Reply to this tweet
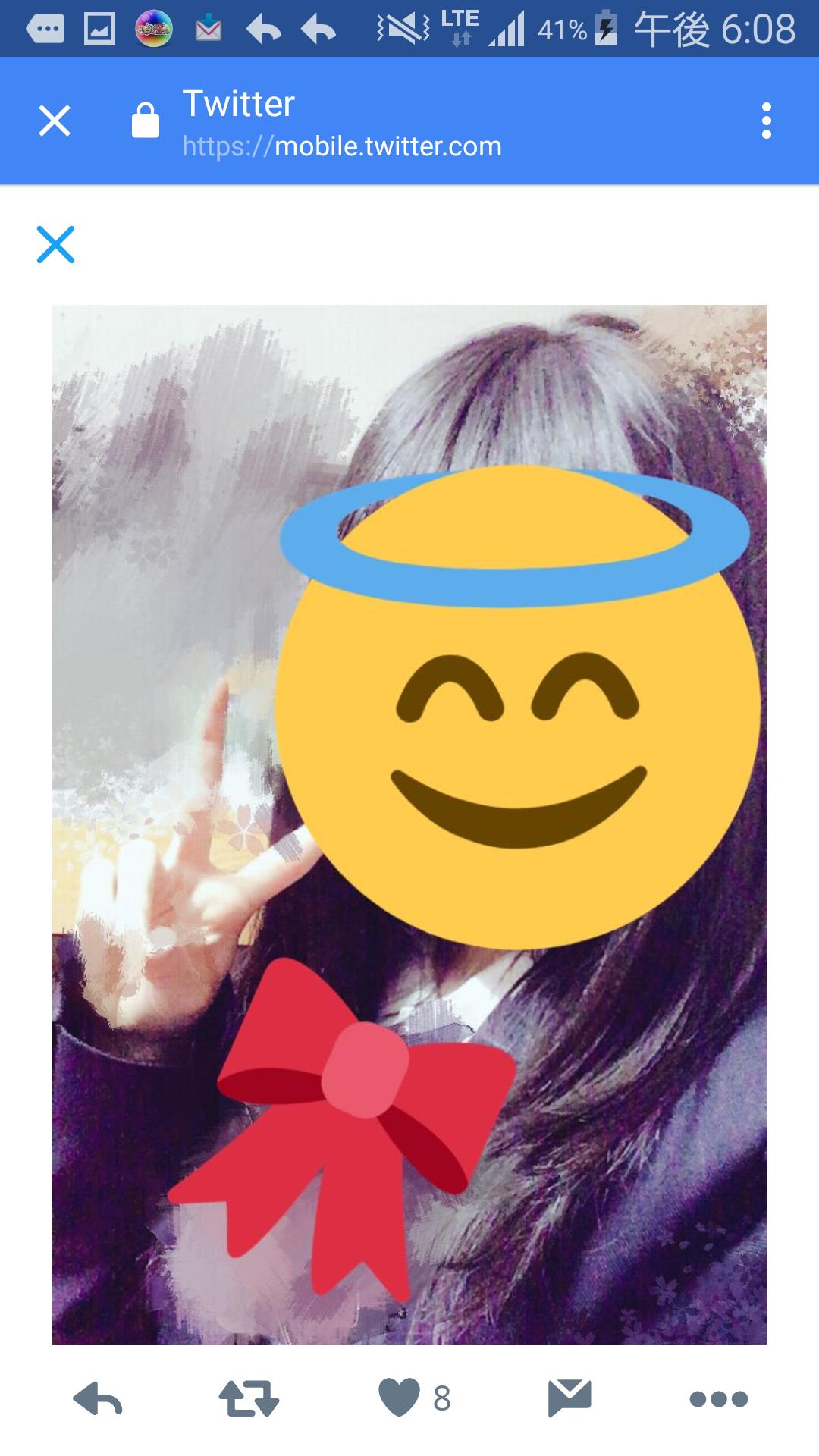The width and height of the screenshot is (819, 1456). pyautogui.click(x=97, y=1399)
